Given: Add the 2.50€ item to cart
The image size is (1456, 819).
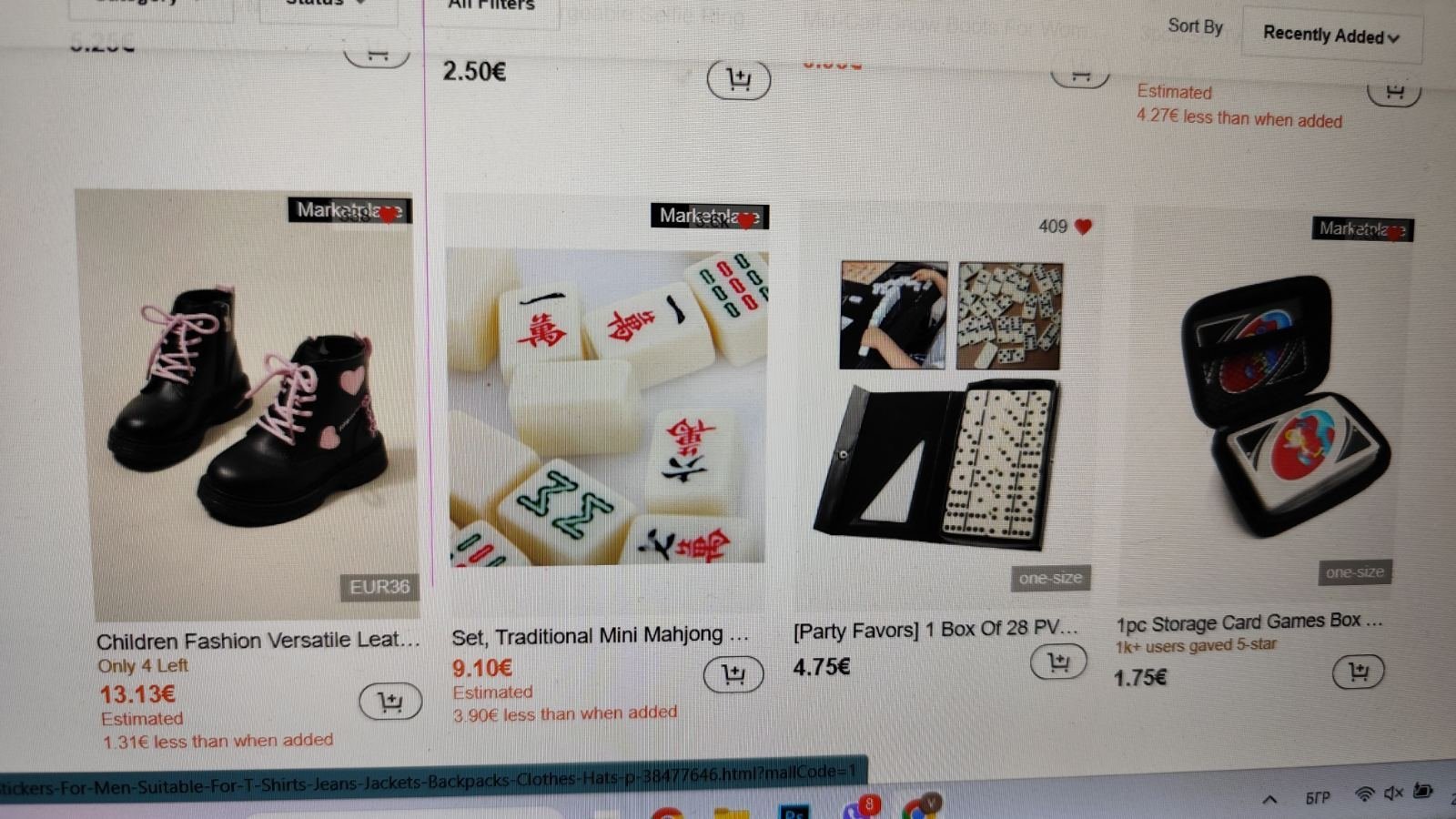Looking at the screenshot, I should point(738,80).
